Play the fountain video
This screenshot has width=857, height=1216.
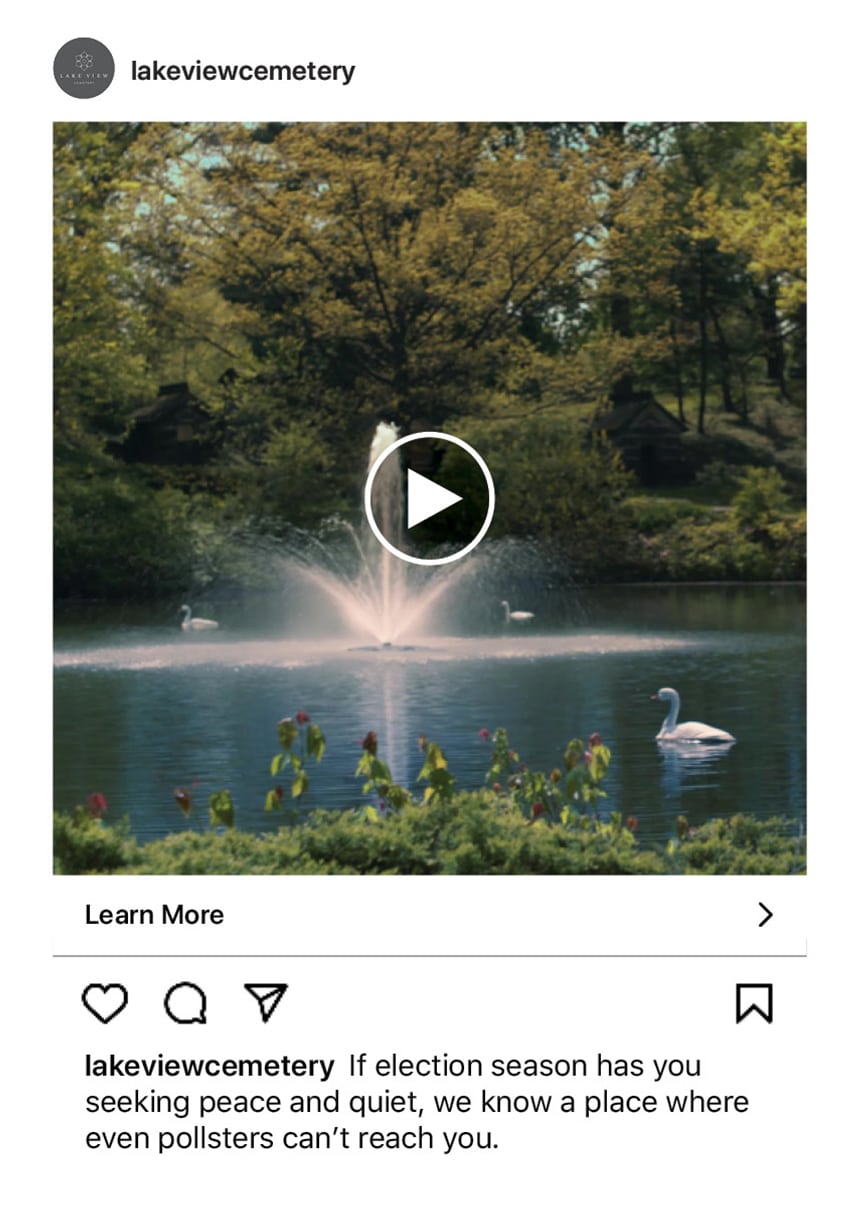point(429,499)
